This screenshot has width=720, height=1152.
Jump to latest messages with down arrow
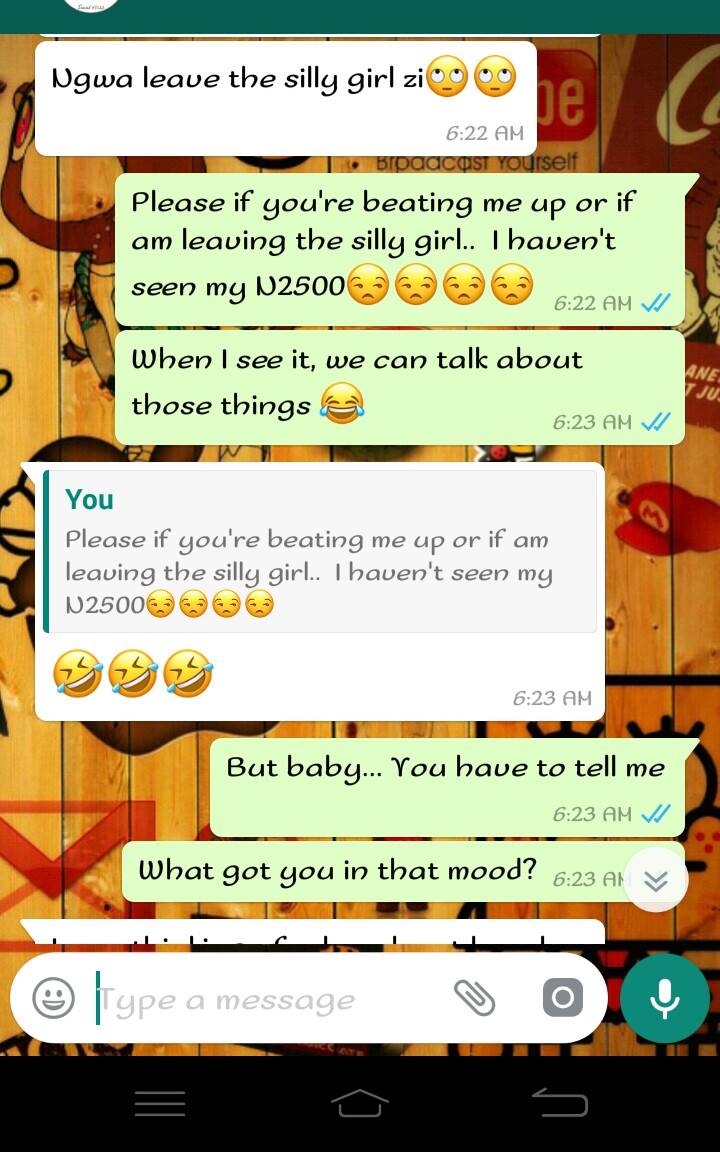pos(656,880)
